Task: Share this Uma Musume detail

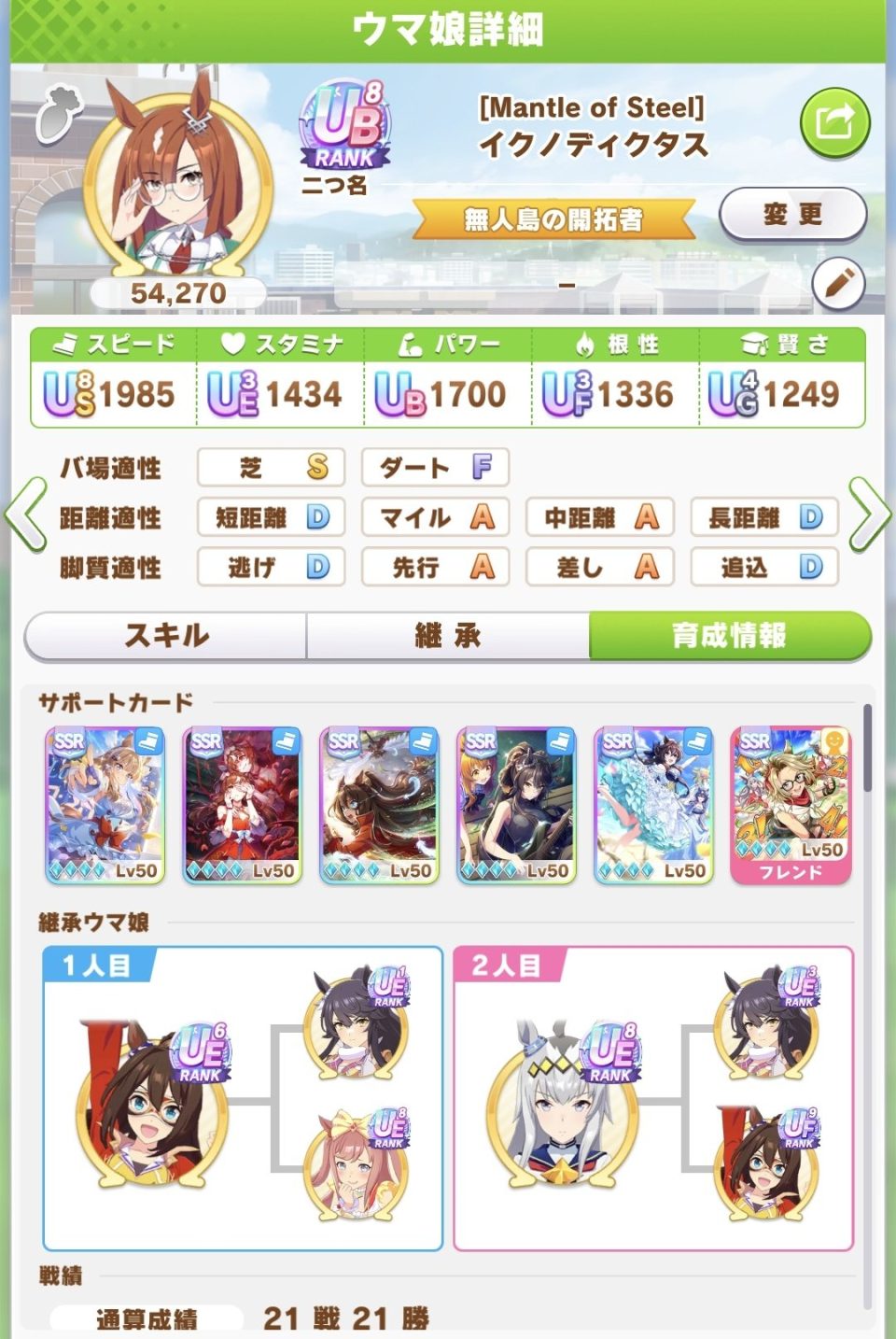Action: (834, 123)
